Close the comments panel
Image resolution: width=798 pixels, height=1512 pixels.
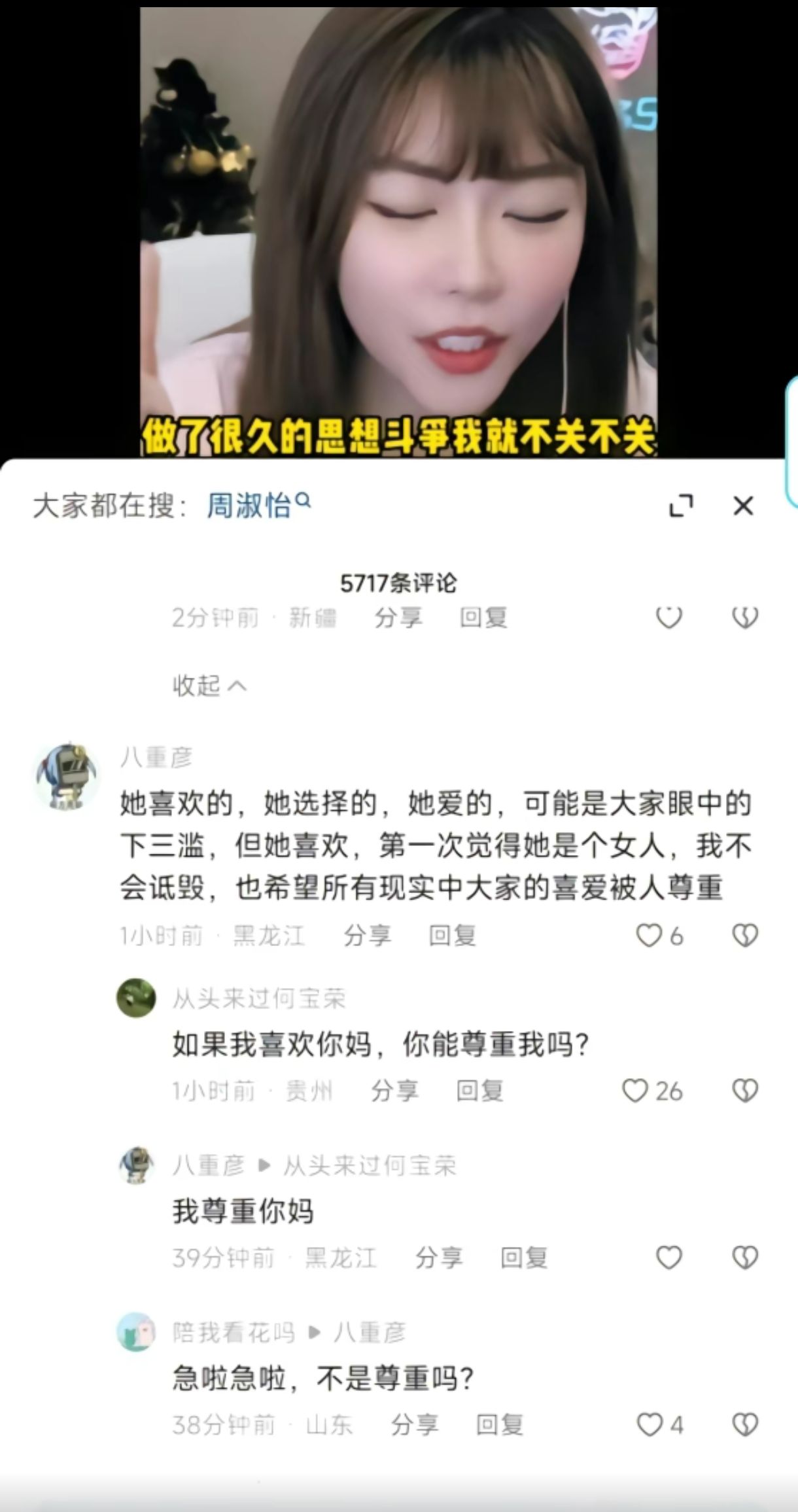coord(743,506)
